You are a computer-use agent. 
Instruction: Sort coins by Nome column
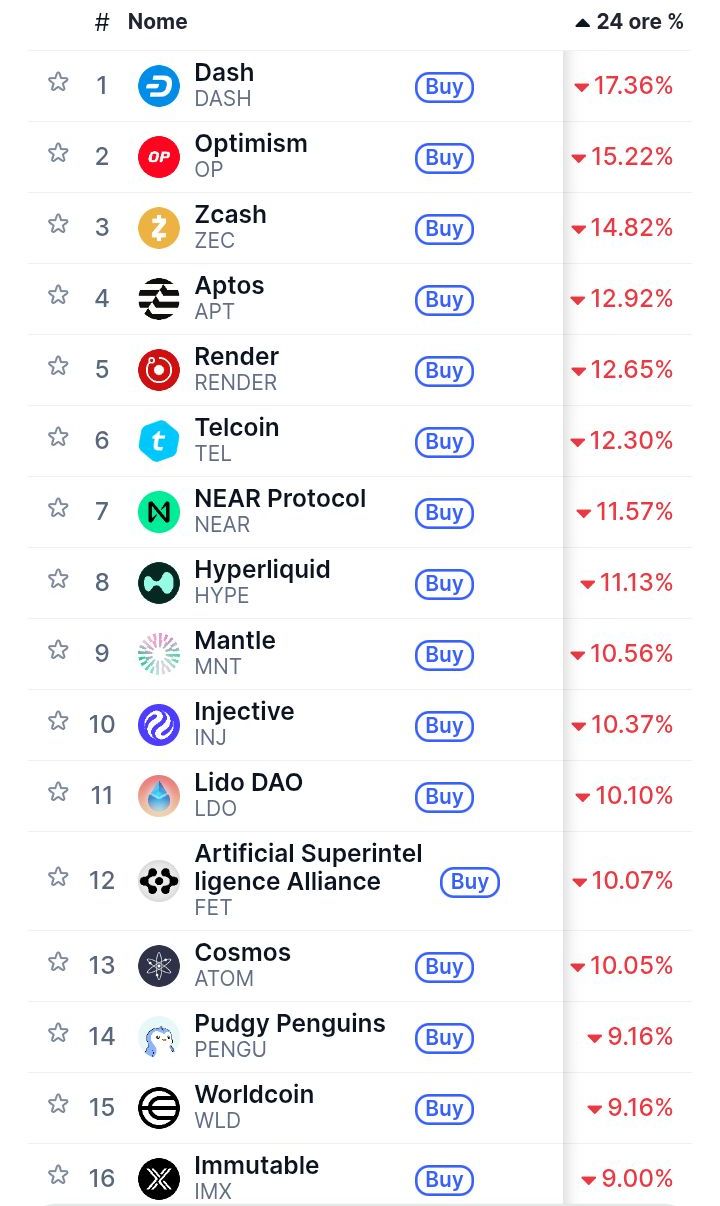[x=157, y=22]
